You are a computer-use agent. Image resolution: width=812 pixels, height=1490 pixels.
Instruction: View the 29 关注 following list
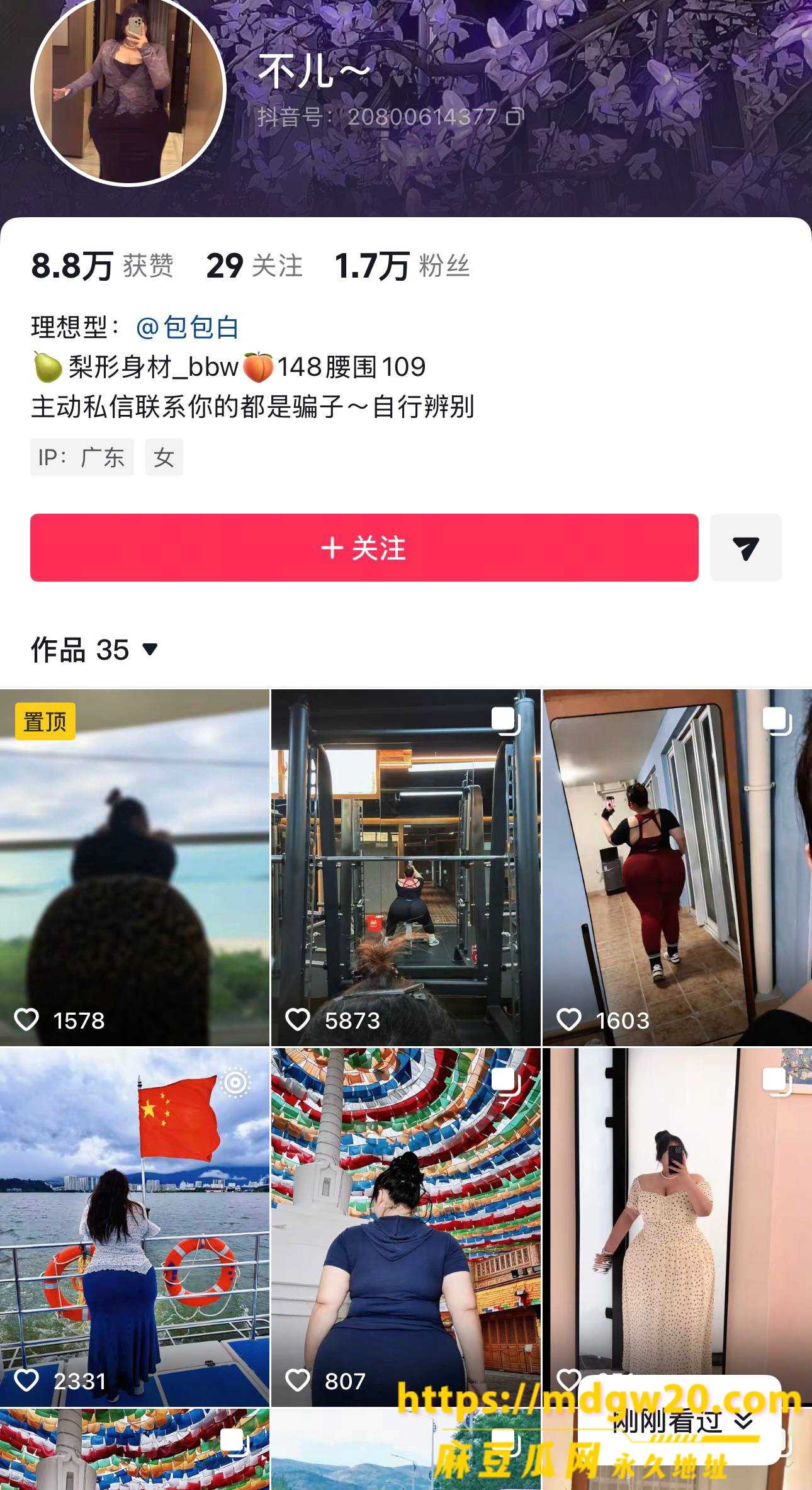[254, 266]
